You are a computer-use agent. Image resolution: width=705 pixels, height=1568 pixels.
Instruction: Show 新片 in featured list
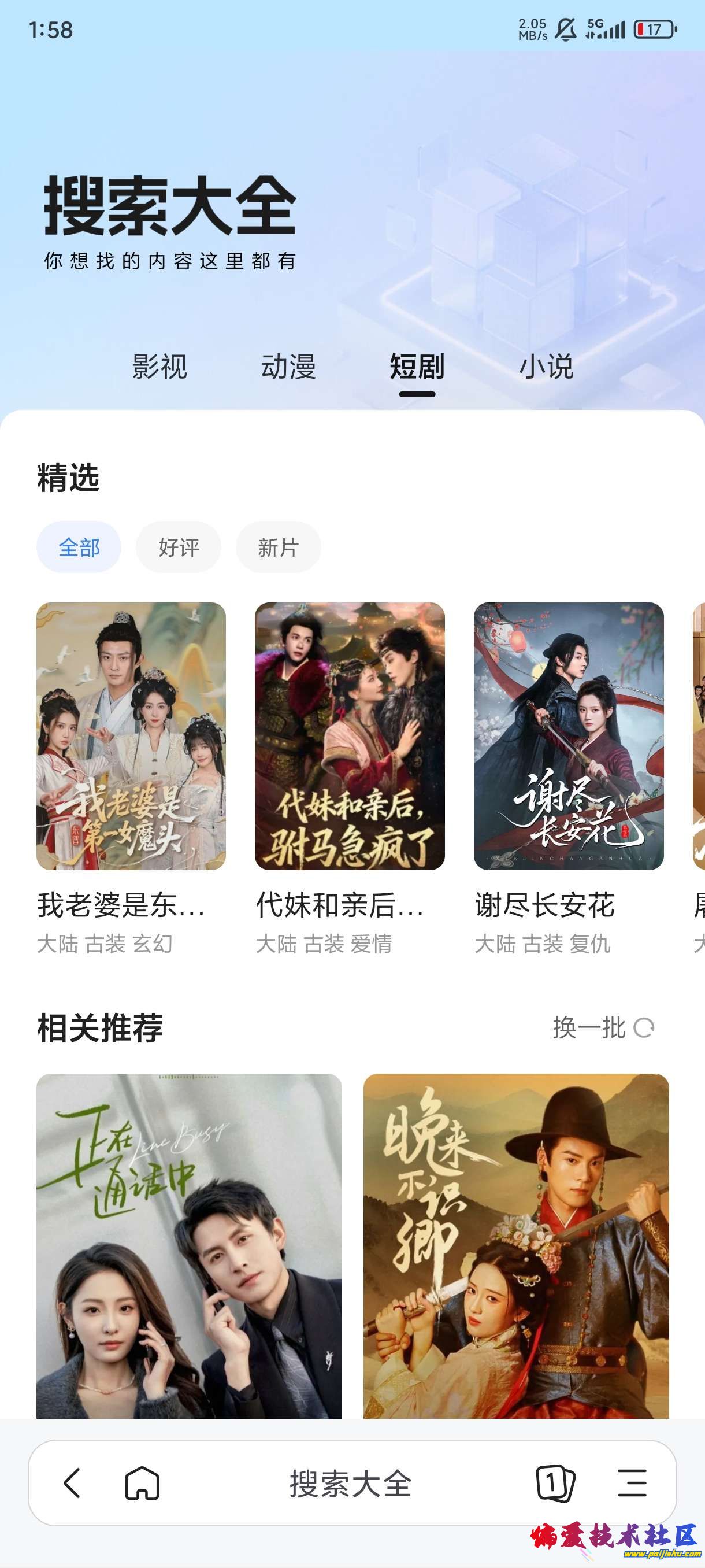tap(278, 547)
